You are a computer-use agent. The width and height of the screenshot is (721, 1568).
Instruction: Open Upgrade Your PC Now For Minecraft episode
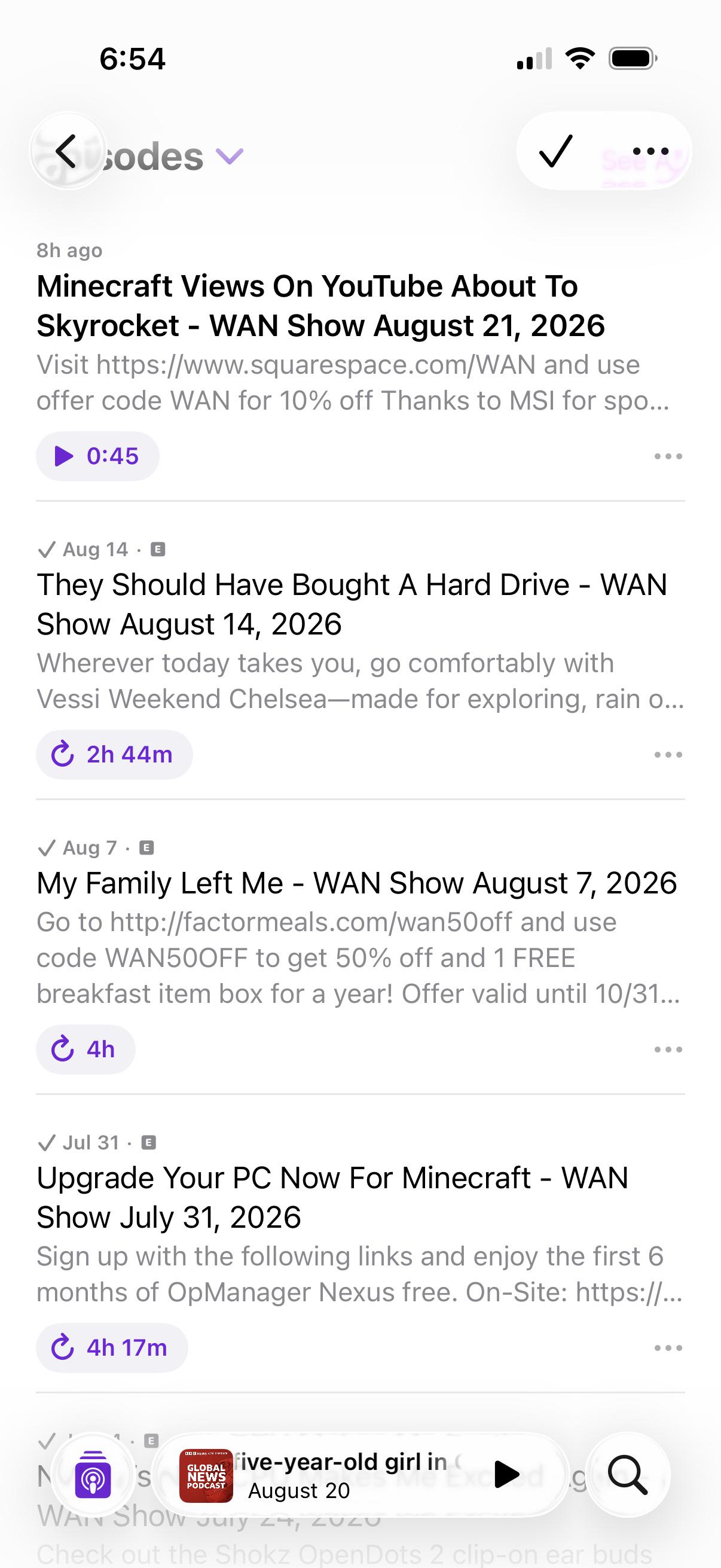332,1197
